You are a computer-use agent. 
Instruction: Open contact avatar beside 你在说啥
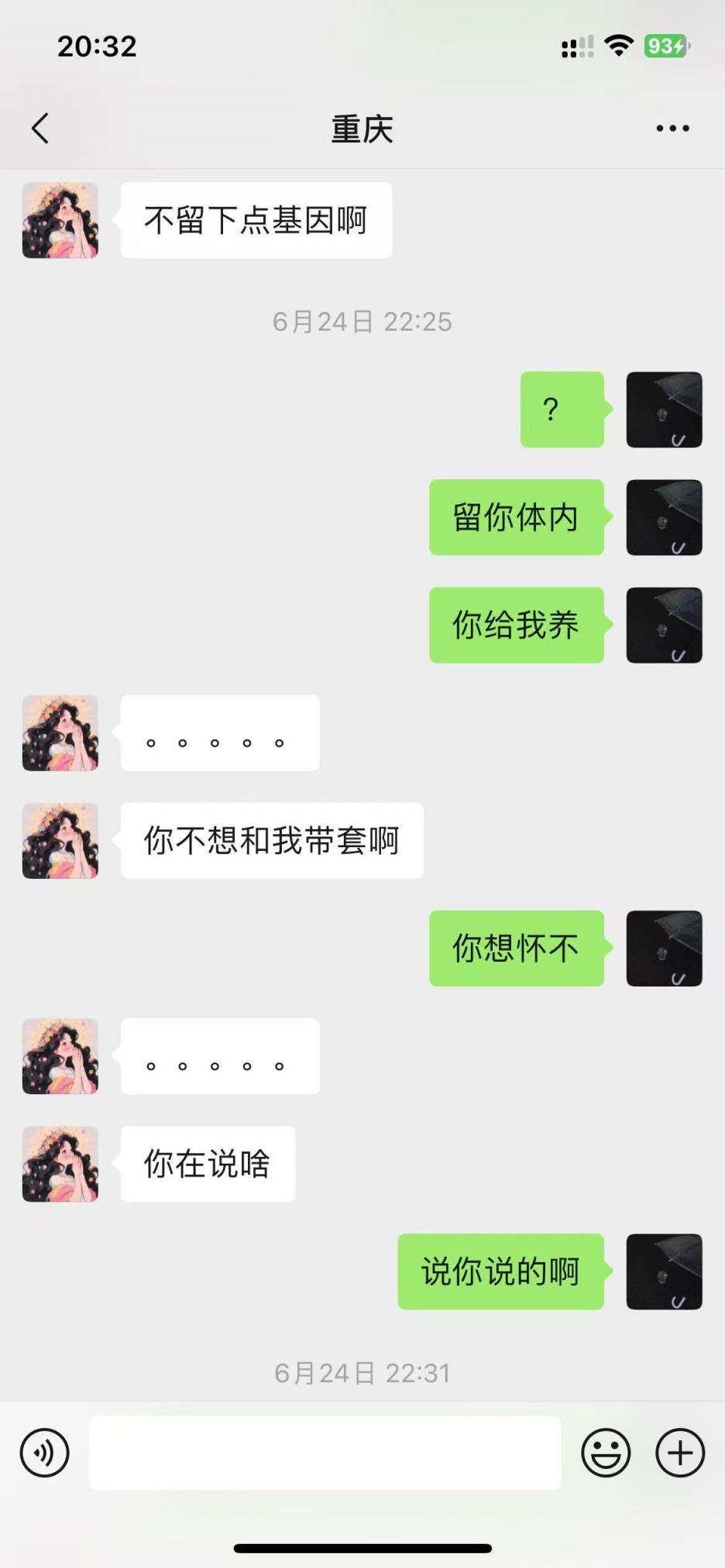click(x=60, y=1164)
